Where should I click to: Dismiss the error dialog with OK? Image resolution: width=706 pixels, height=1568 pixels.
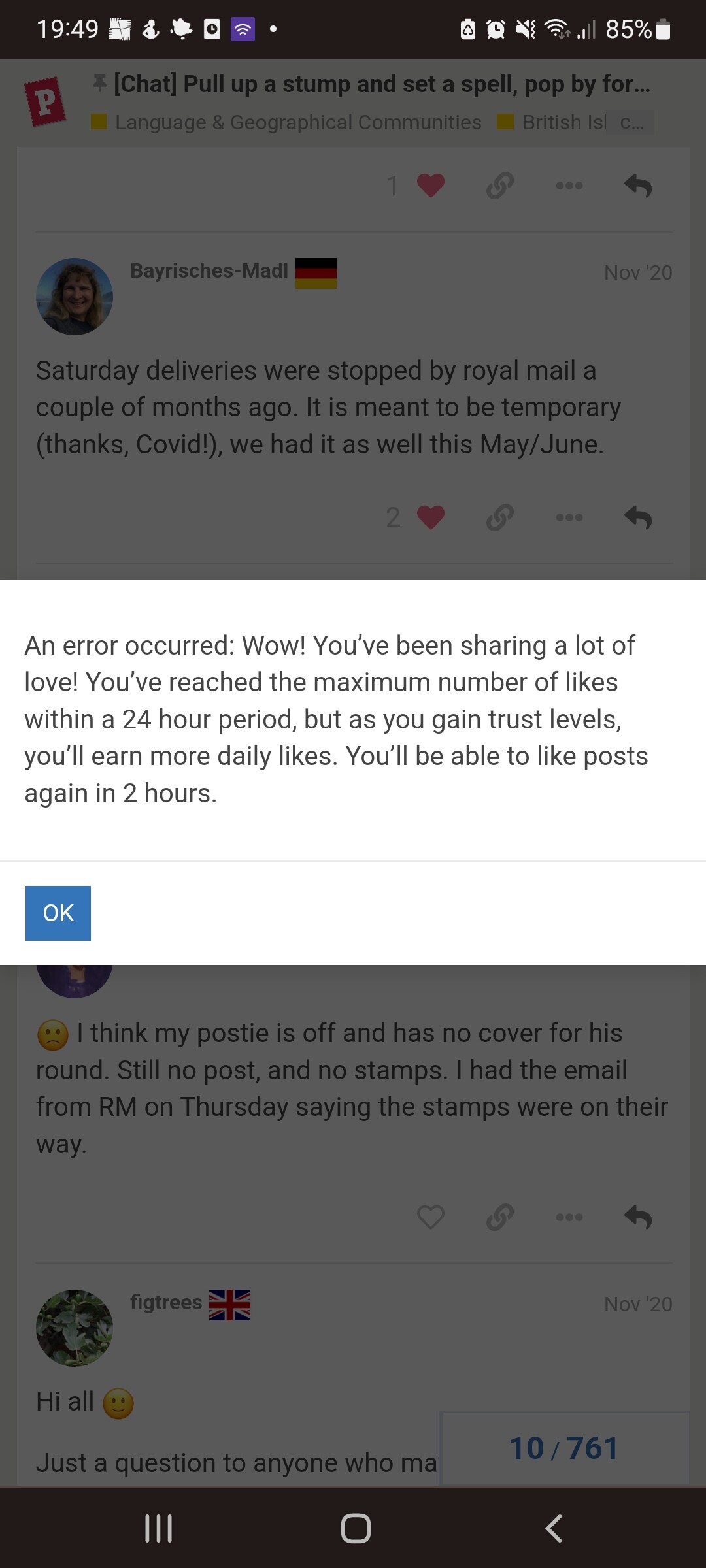click(x=58, y=913)
